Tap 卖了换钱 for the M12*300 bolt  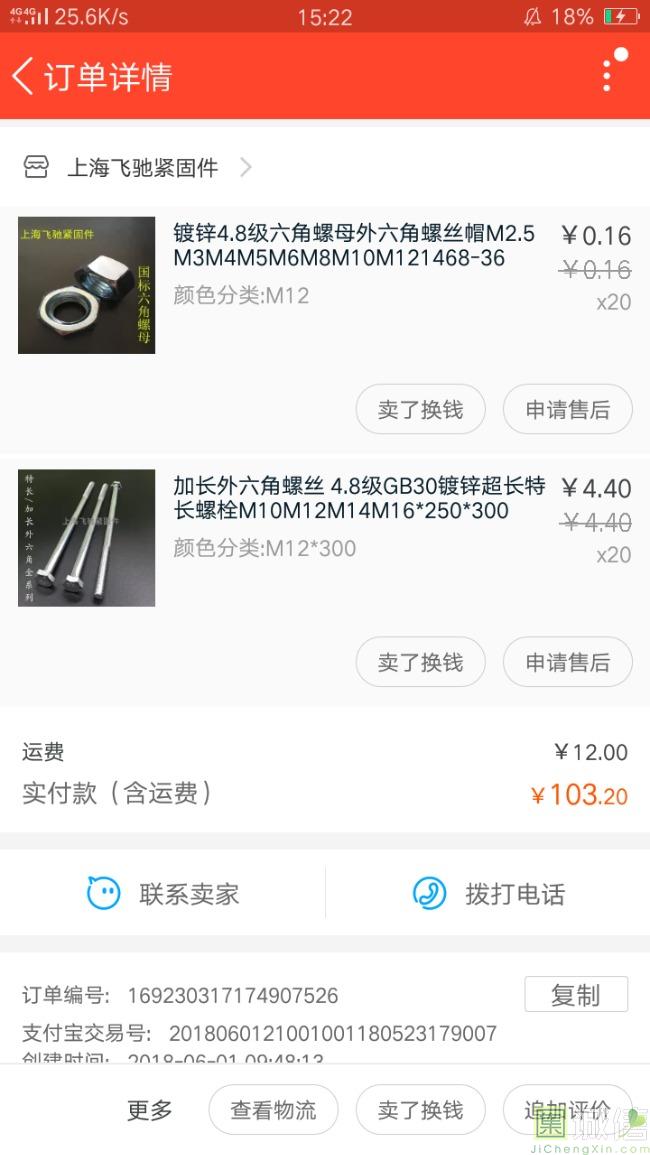(x=420, y=662)
